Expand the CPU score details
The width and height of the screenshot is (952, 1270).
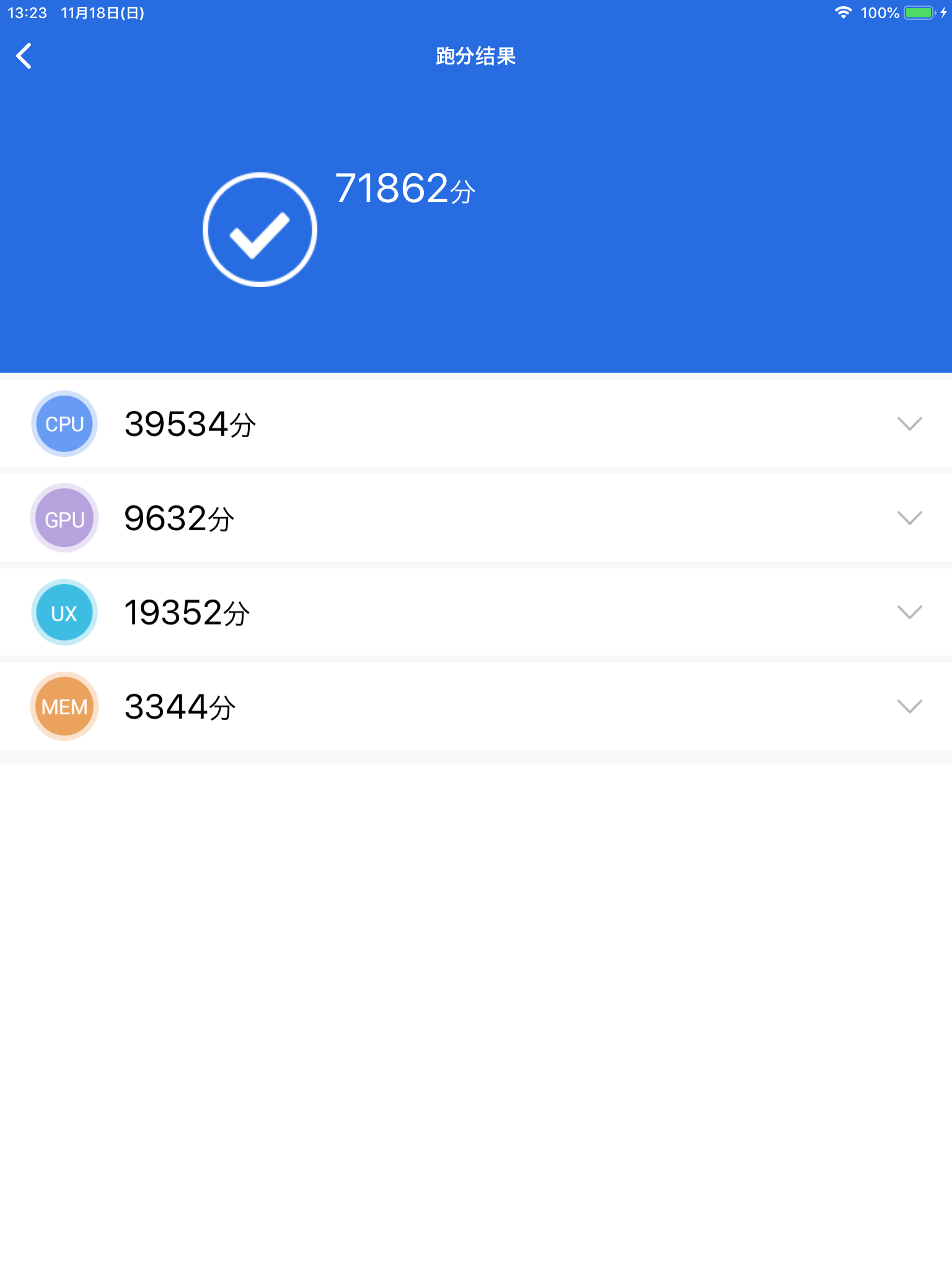[909, 424]
